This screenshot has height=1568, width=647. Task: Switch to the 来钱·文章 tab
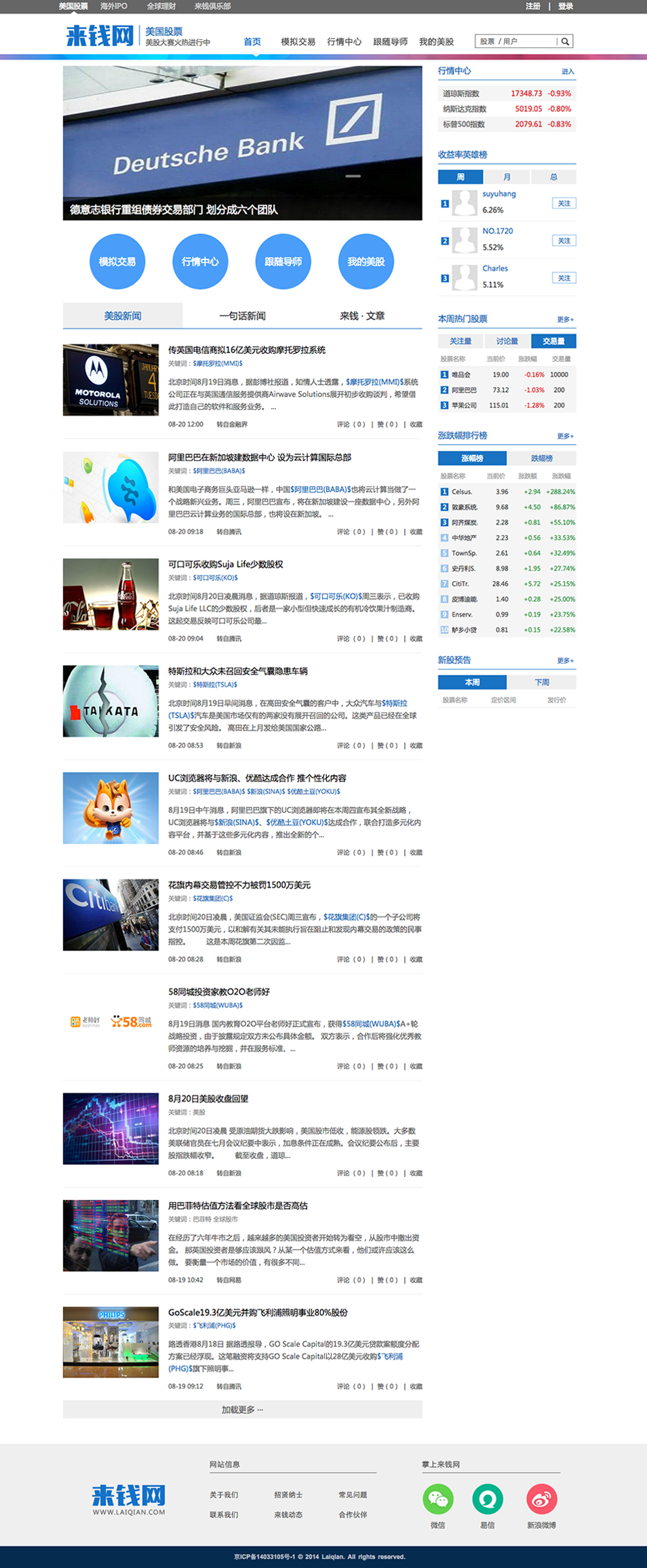click(x=362, y=316)
